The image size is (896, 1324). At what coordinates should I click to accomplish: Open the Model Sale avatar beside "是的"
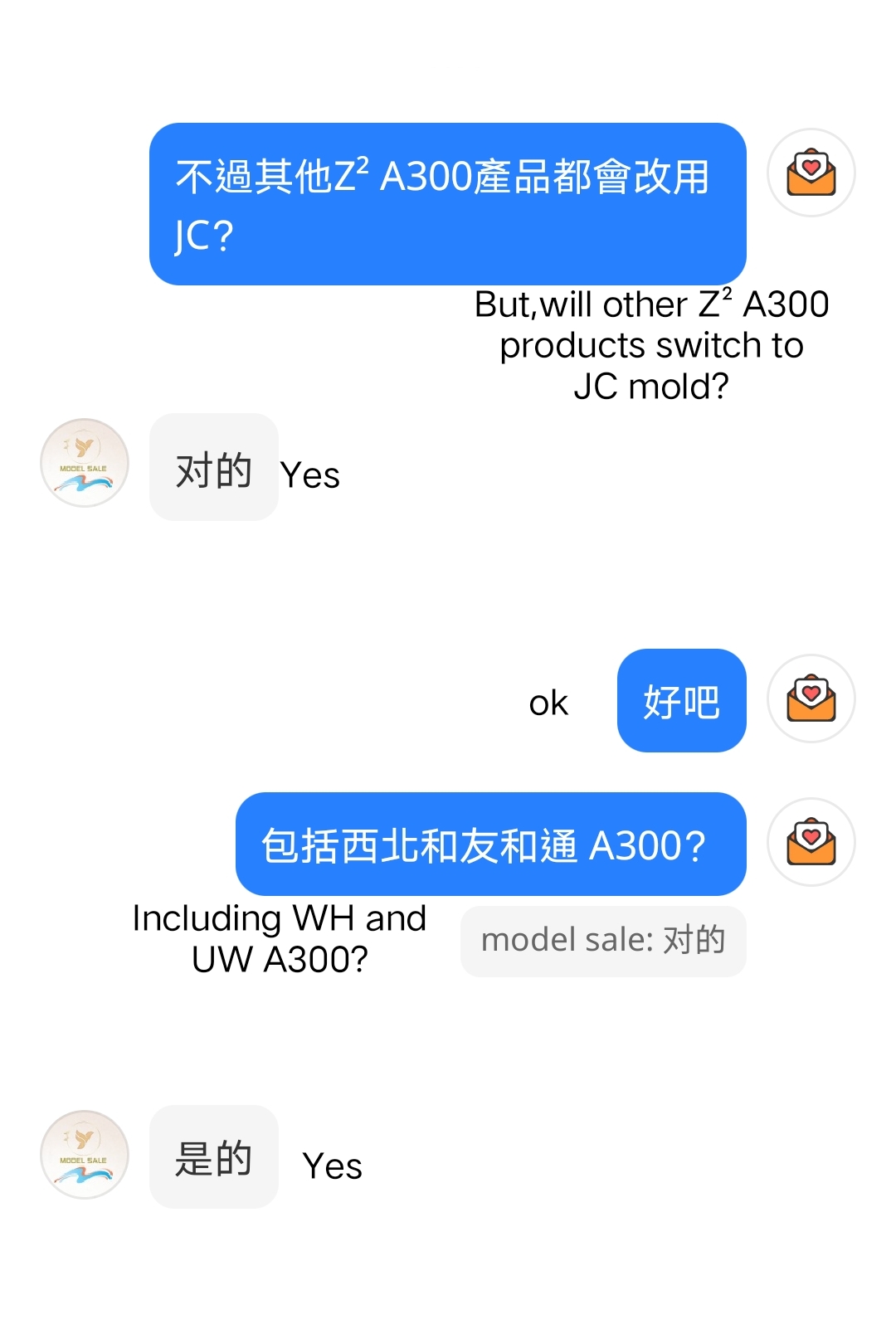85,1155
